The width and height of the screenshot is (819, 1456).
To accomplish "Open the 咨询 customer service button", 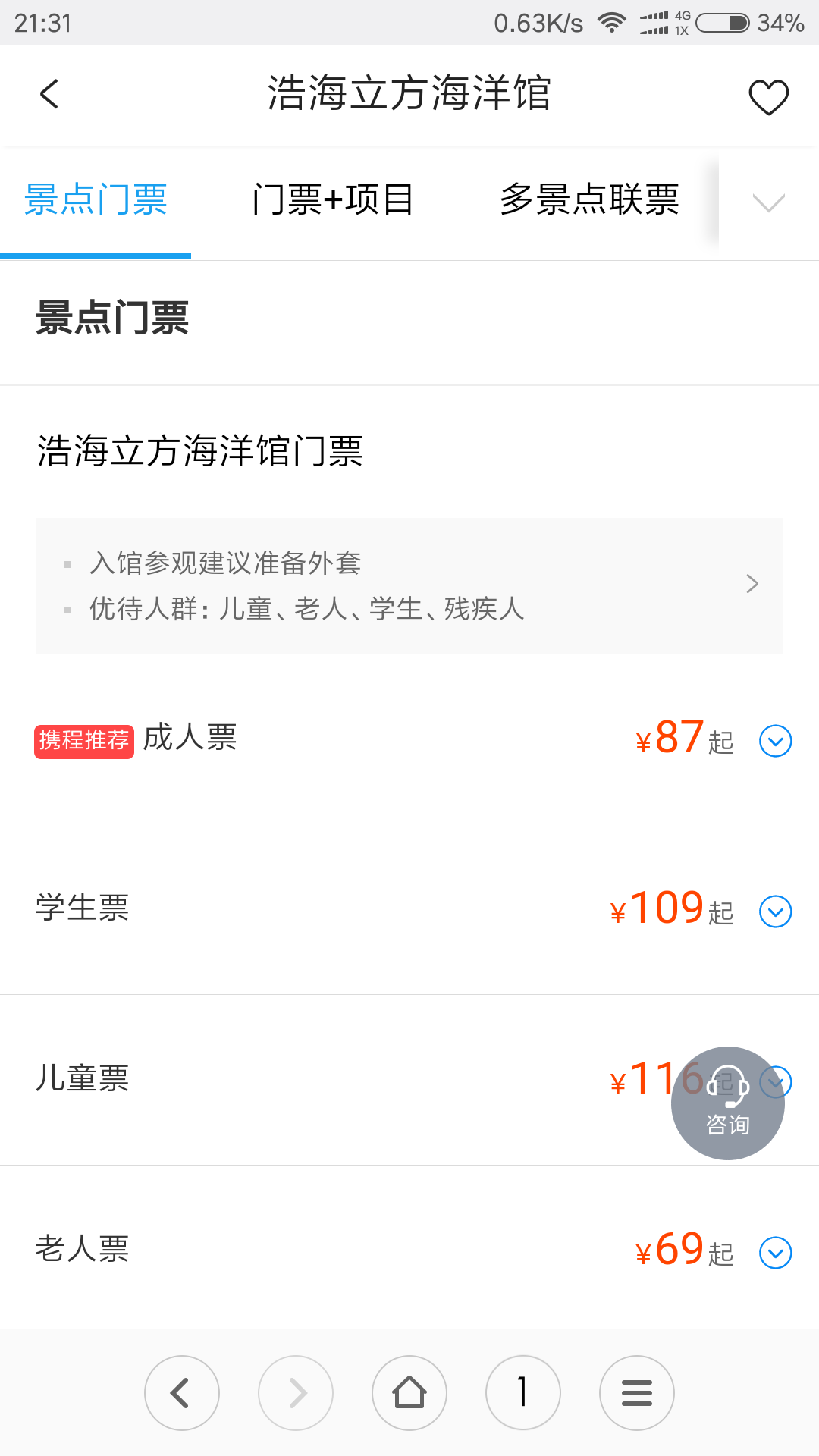I will pyautogui.click(x=728, y=1103).
